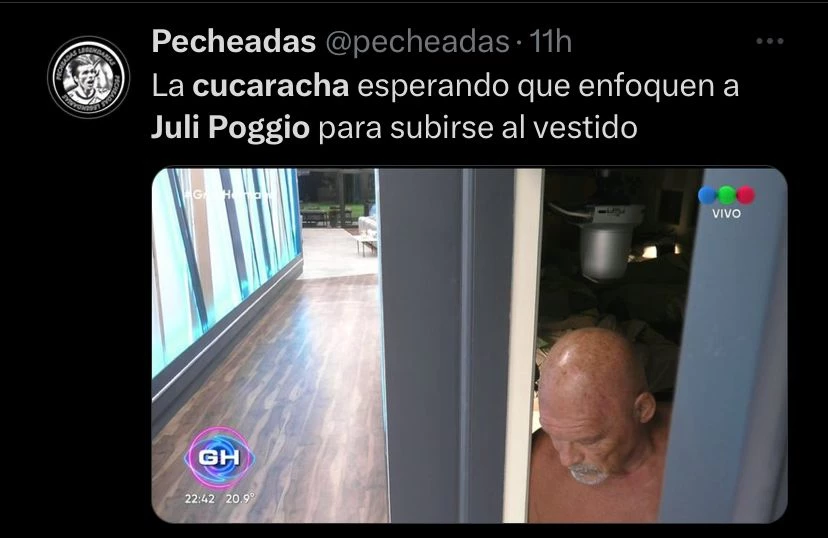Open the tweet's three-dot overflow menu

coord(769,42)
